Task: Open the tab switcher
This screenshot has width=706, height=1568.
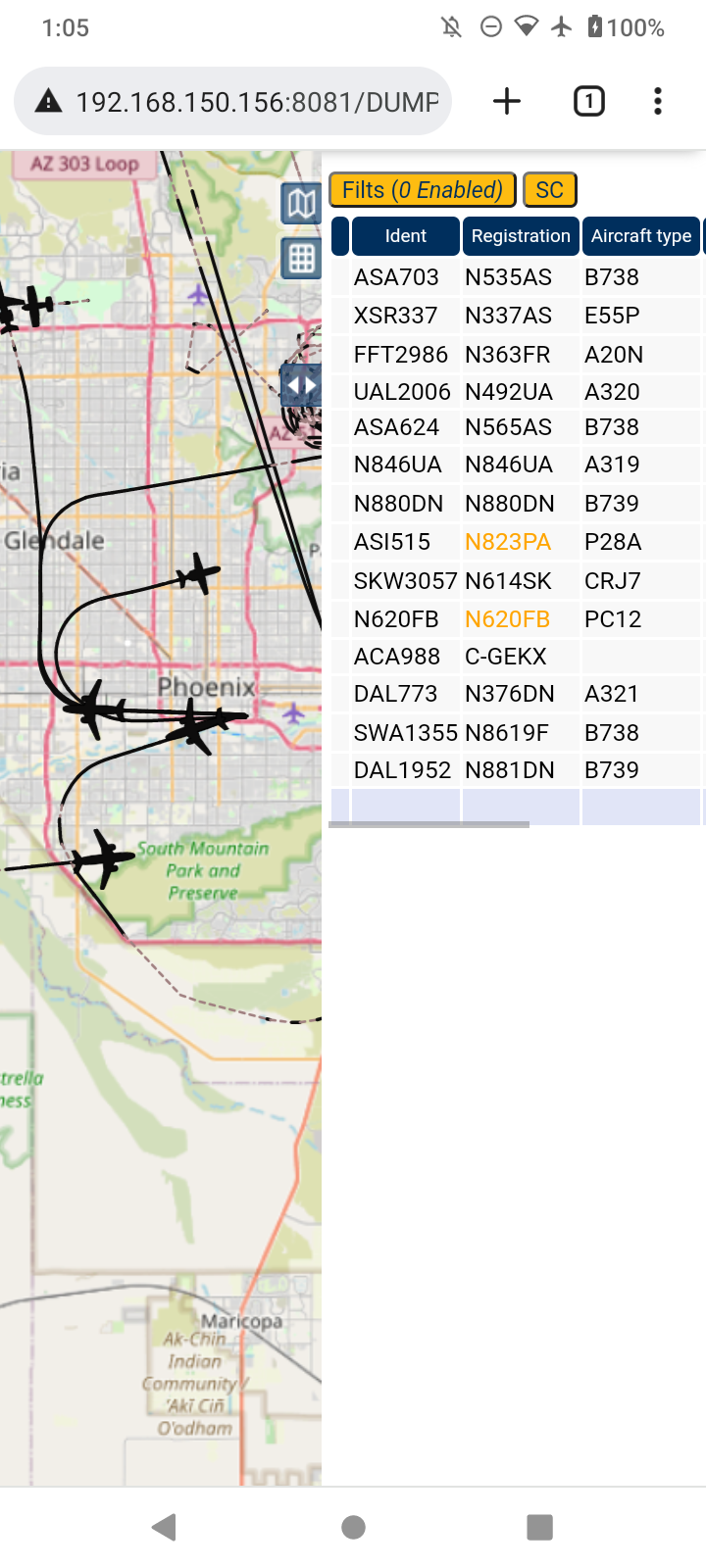Action: click(588, 101)
